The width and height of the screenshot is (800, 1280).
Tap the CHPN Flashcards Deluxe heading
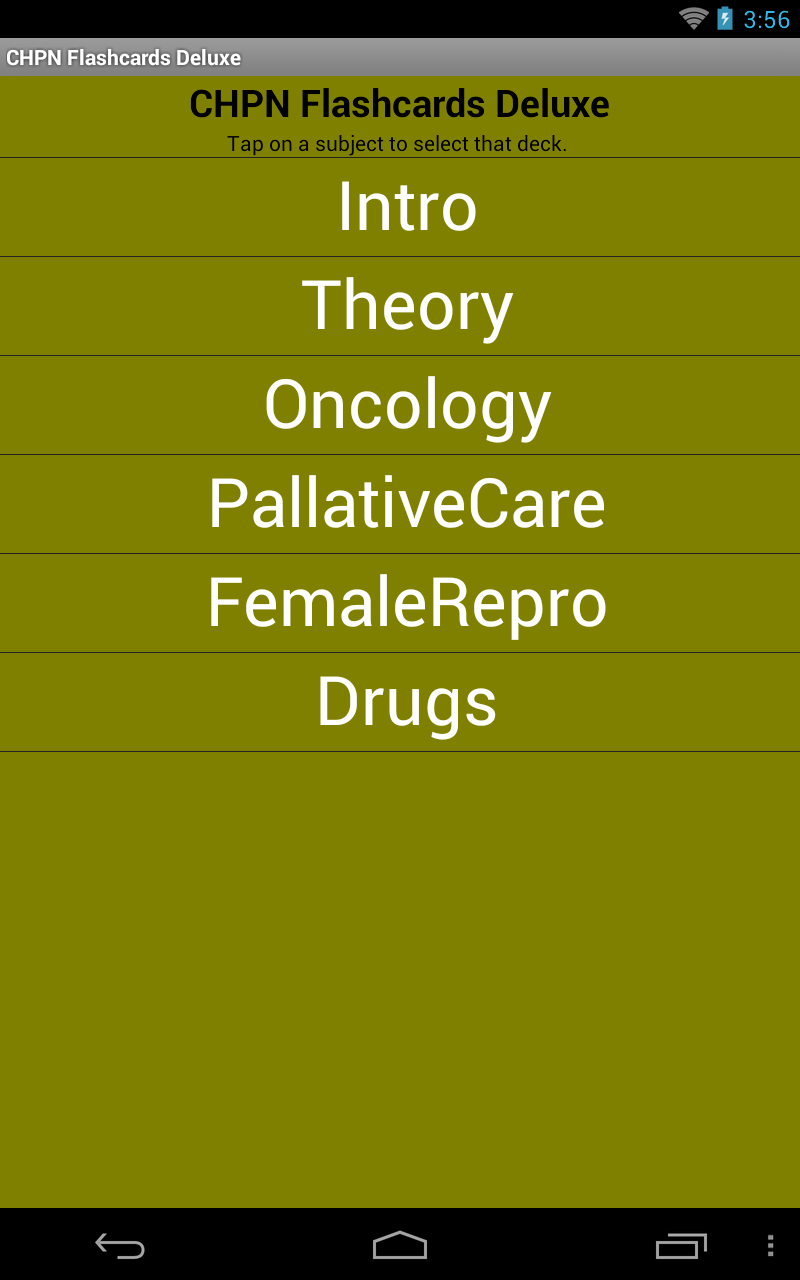[400, 103]
